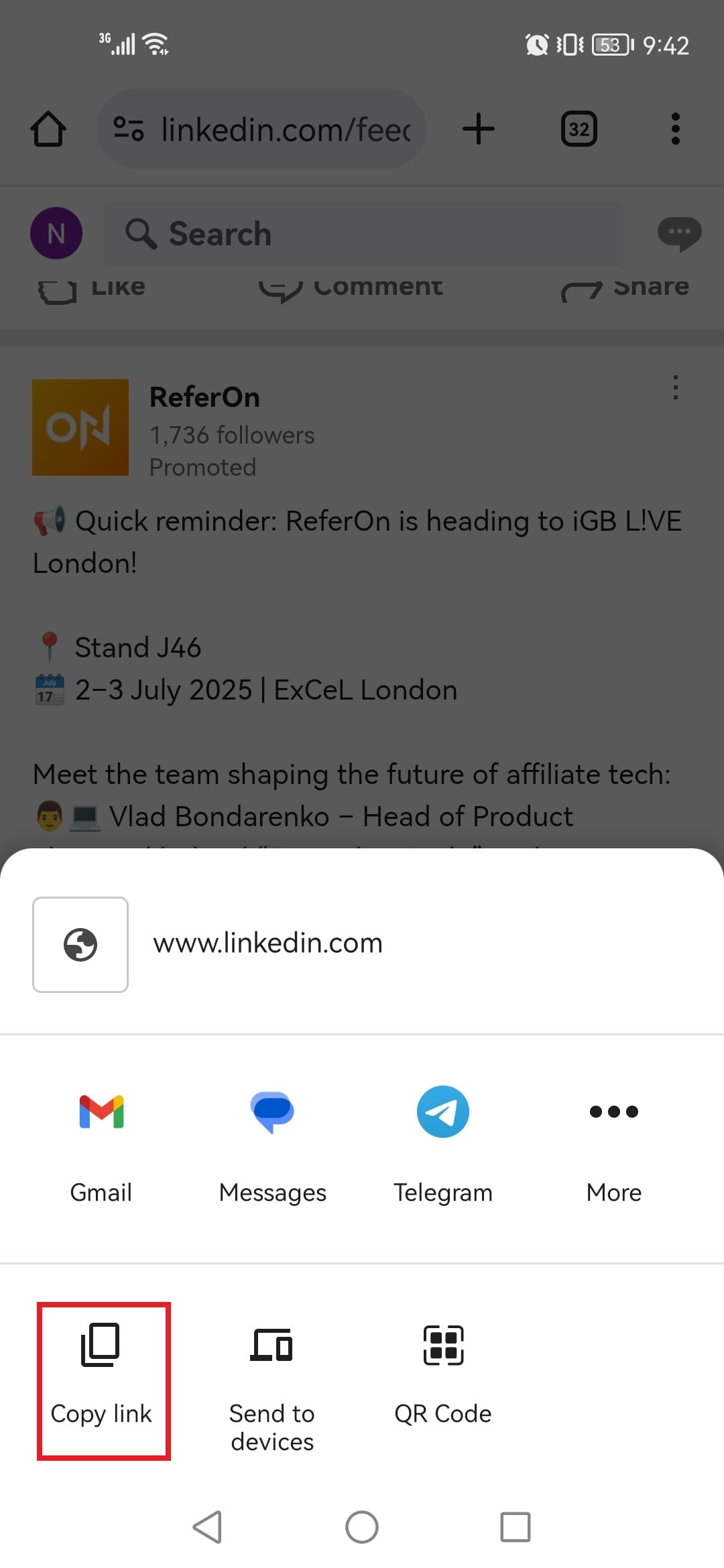Tap the system back button

207,1527
